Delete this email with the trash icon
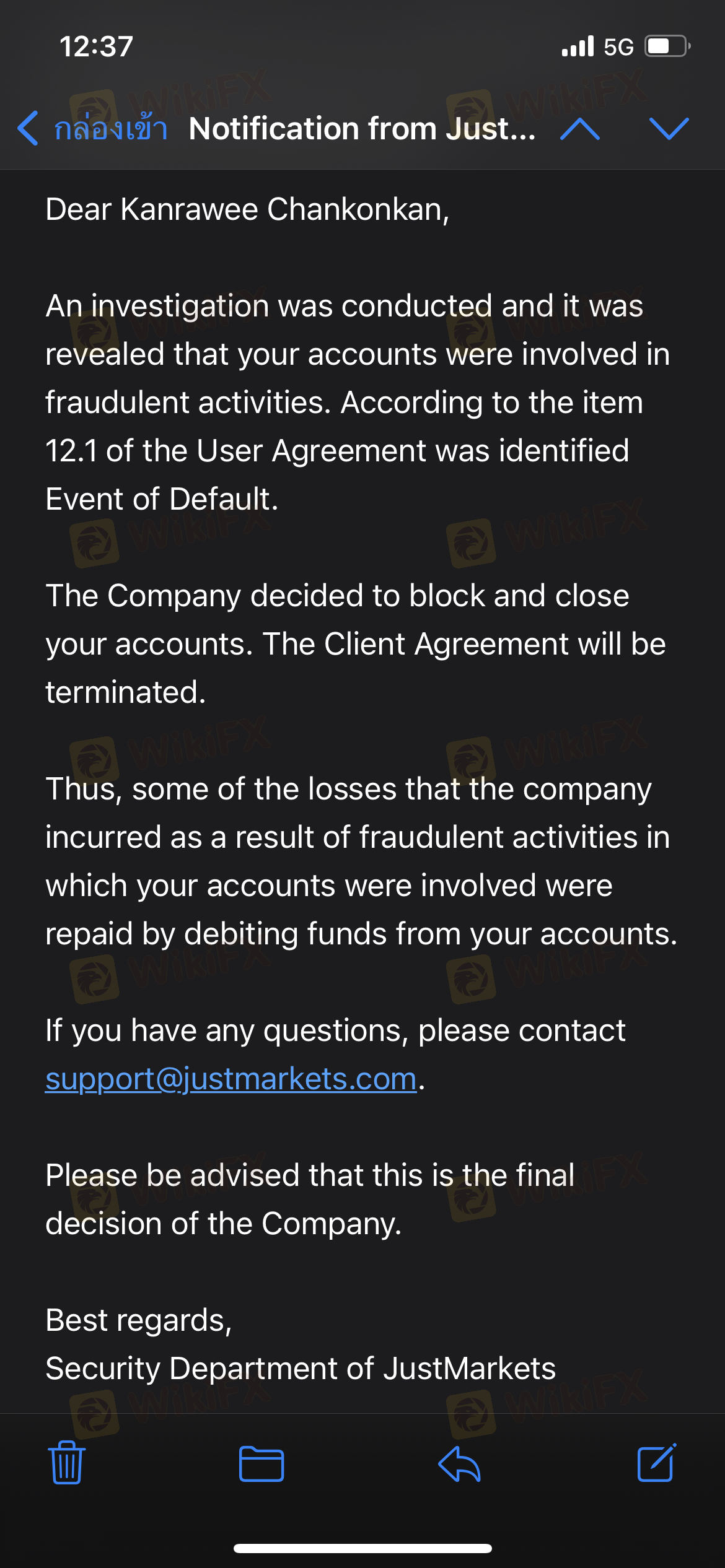 point(67,1462)
